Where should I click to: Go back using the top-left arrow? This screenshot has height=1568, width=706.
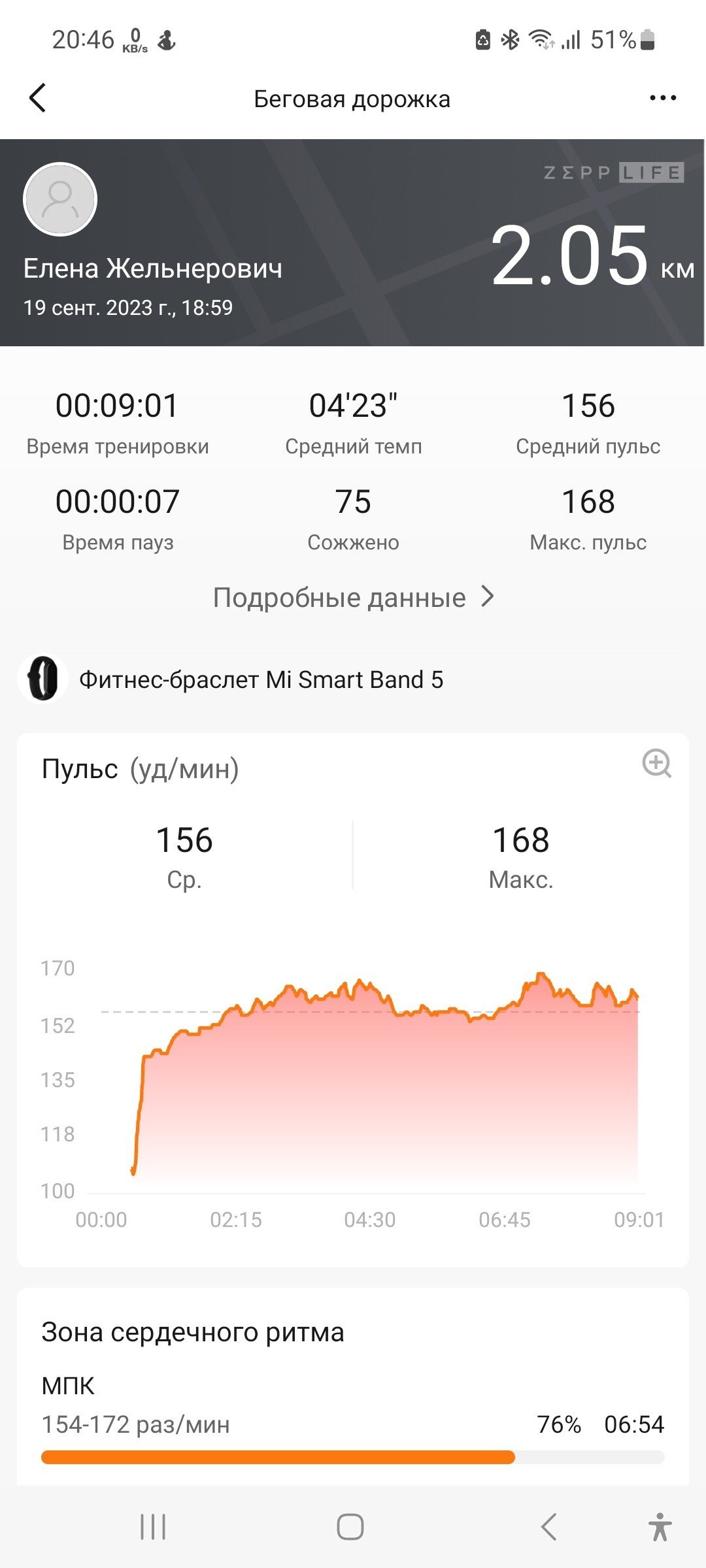click(38, 98)
